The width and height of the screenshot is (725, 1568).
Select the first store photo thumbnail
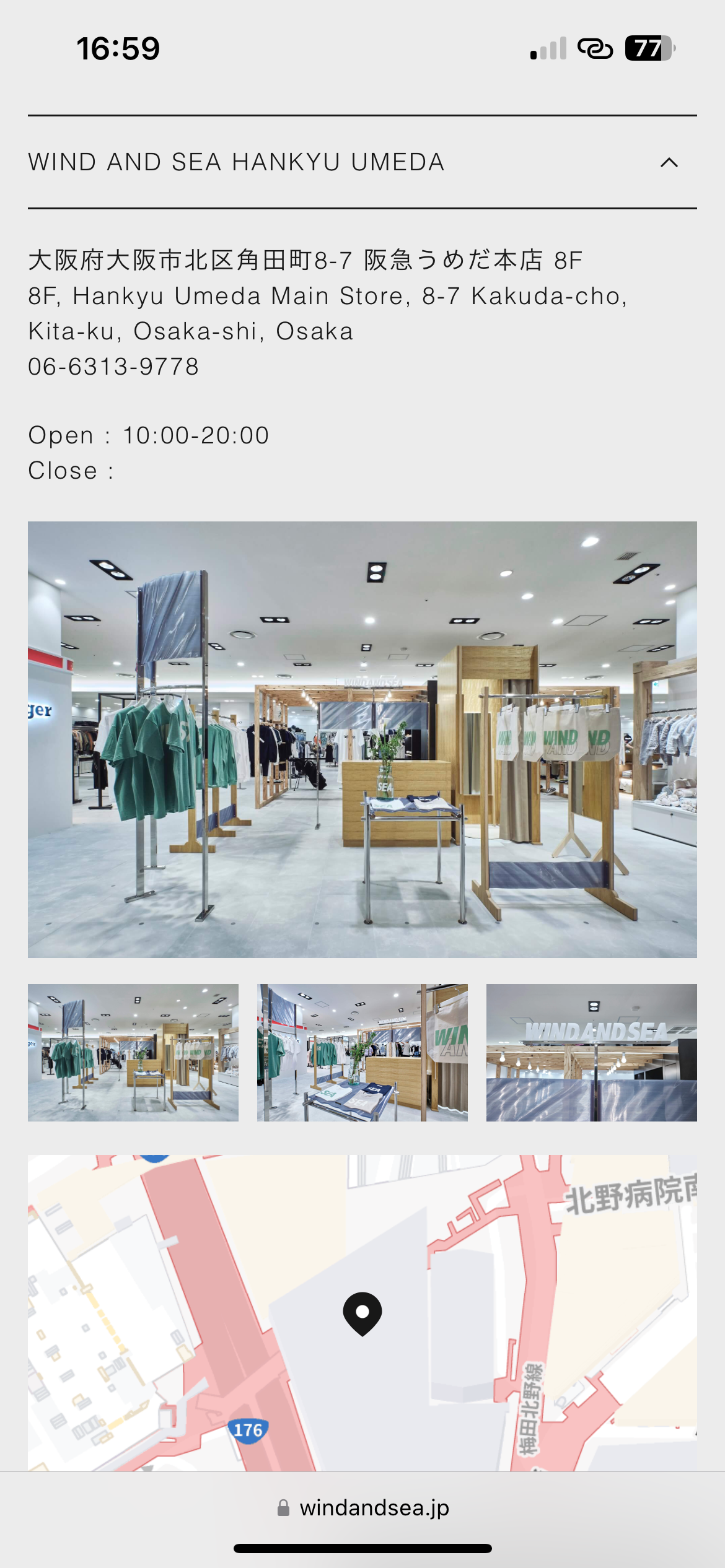coord(133,1052)
